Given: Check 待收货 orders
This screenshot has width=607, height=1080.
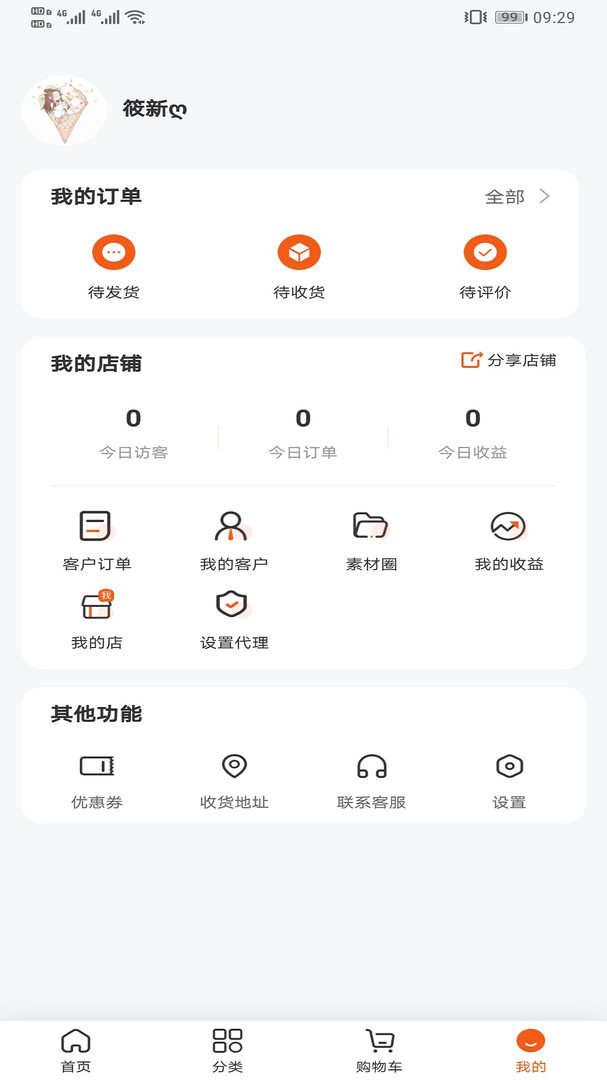Looking at the screenshot, I should pyautogui.click(x=299, y=267).
